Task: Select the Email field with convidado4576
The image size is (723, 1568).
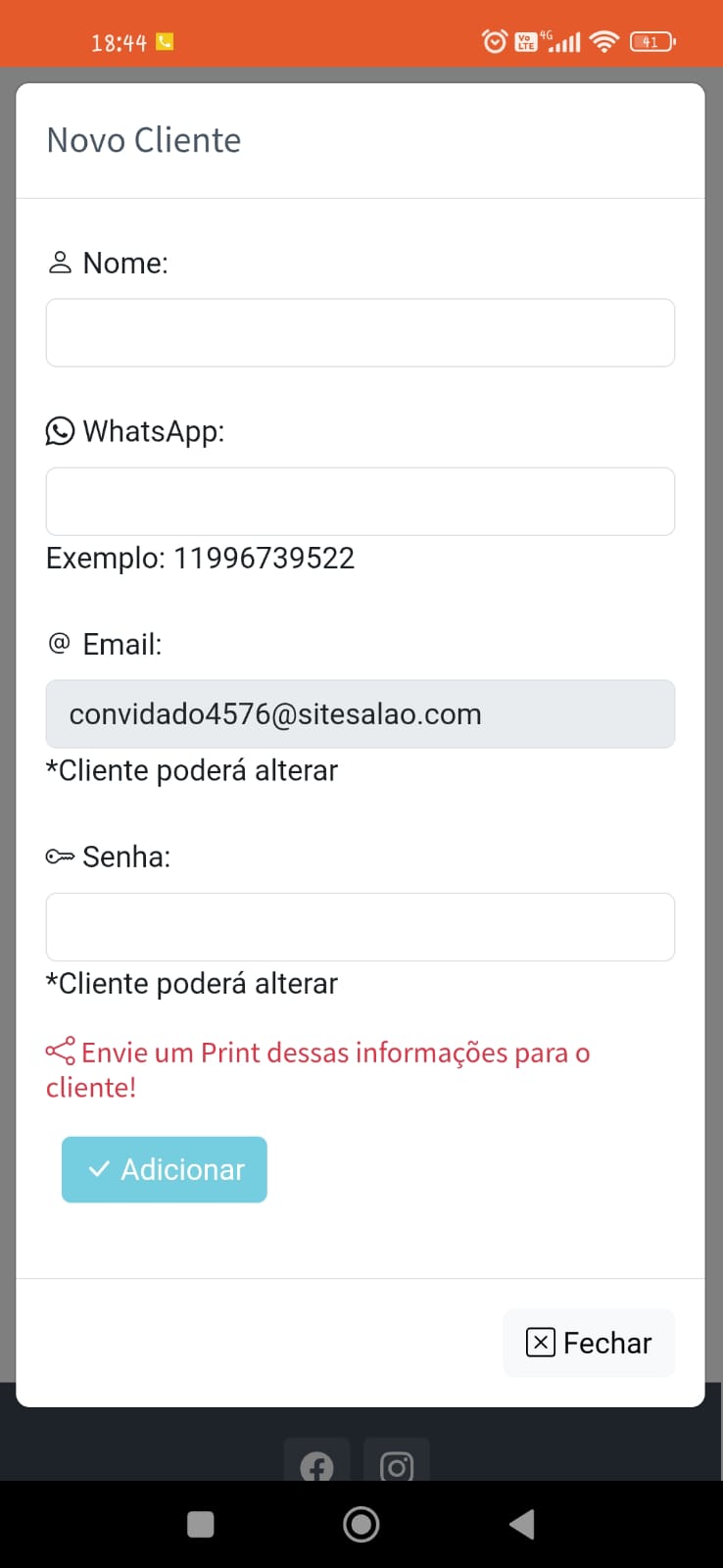Action: coord(361,714)
